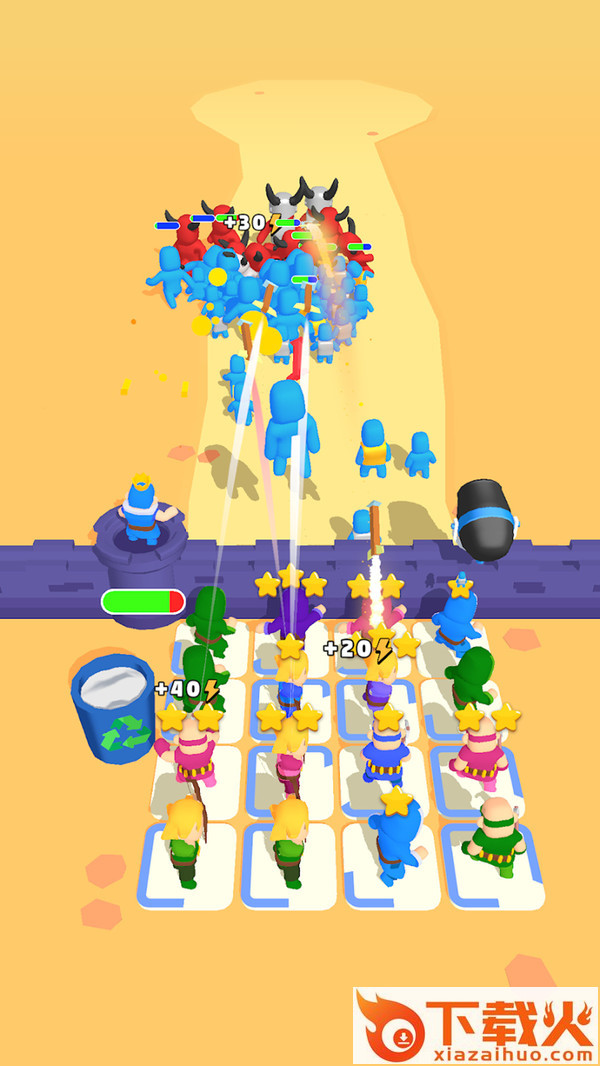This screenshot has width=600, height=1066.
Task: Select the purple three-star wizard unit
Action: click(291, 610)
